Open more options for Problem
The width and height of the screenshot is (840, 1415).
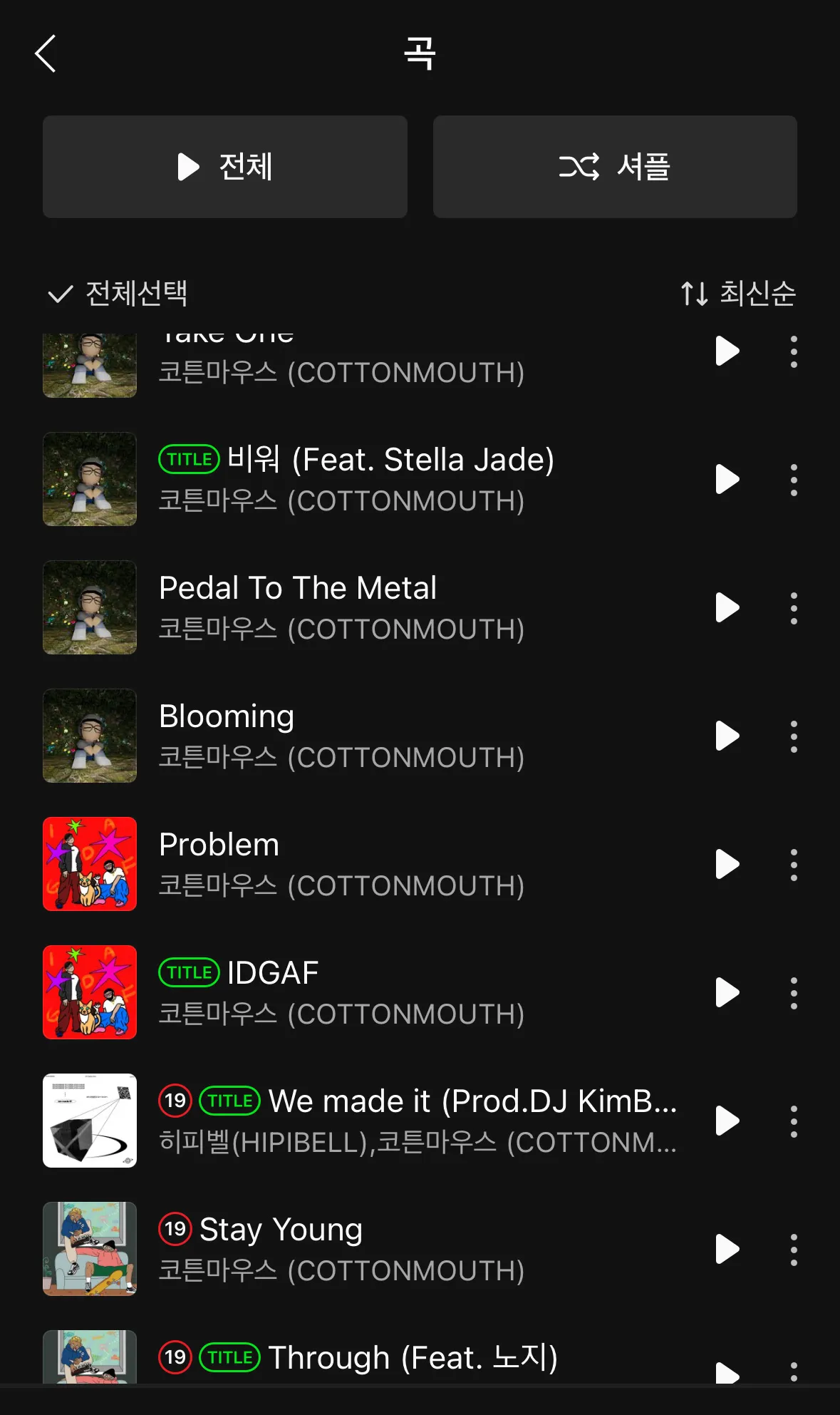(794, 865)
